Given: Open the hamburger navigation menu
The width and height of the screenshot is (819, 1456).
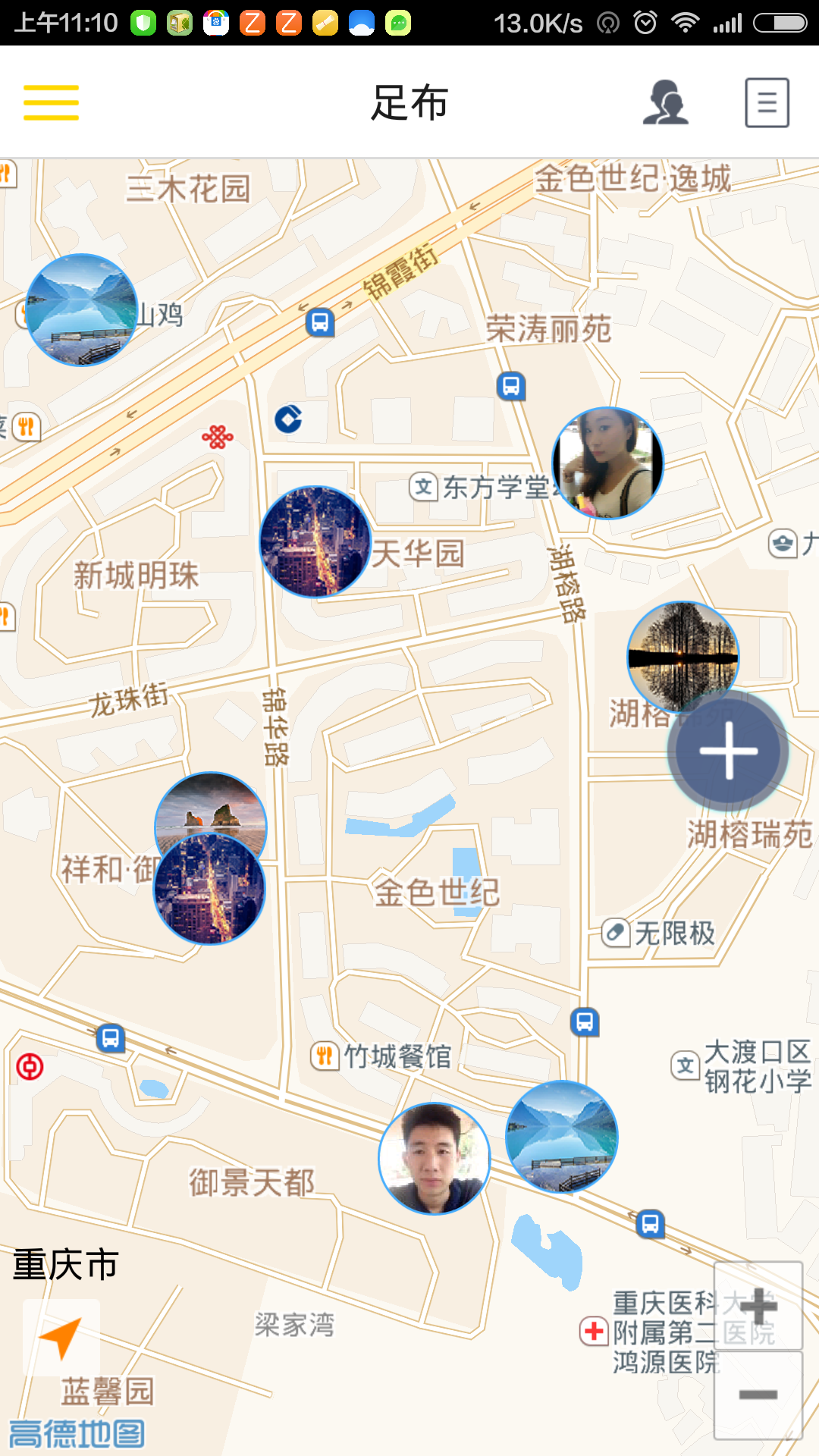Looking at the screenshot, I should click(x=50, y=102).
